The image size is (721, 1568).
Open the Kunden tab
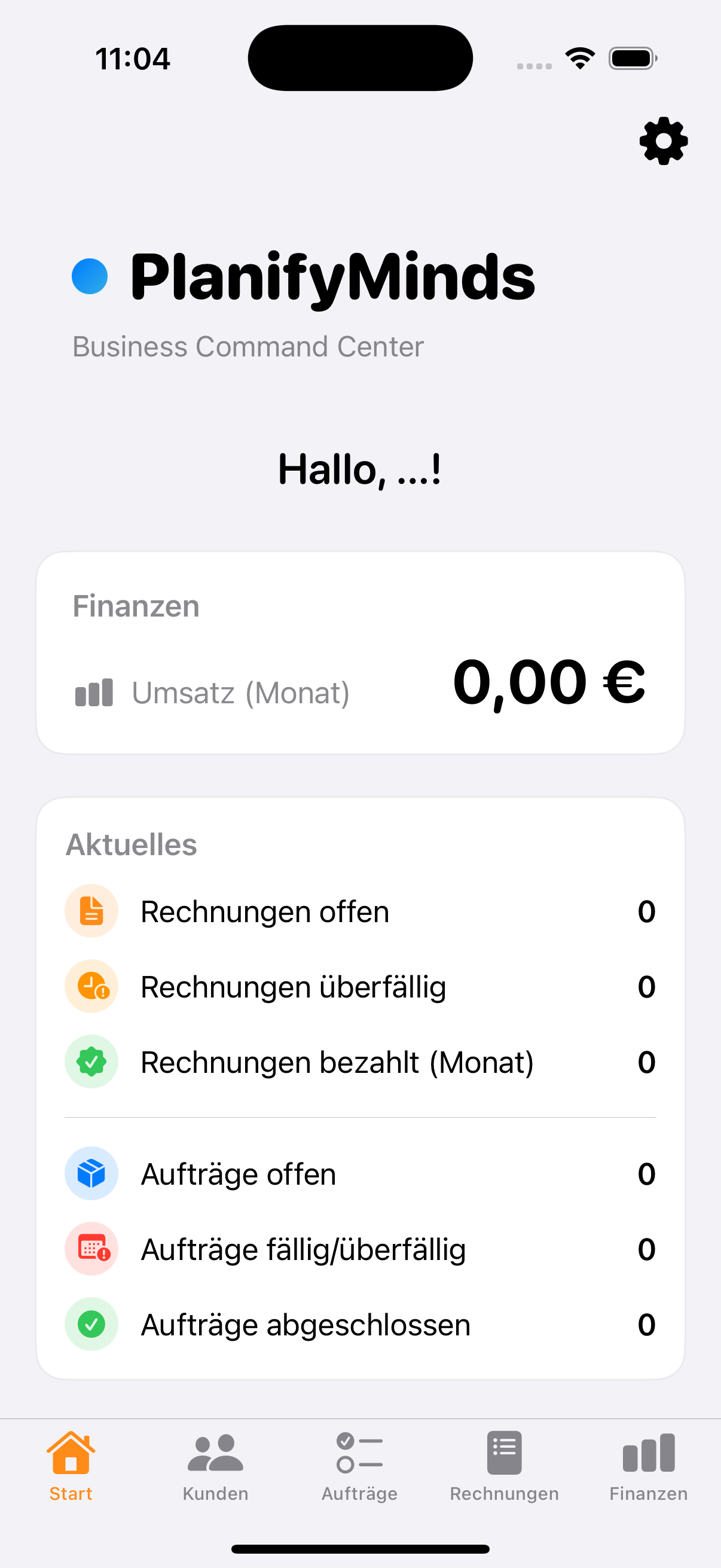214,1473
